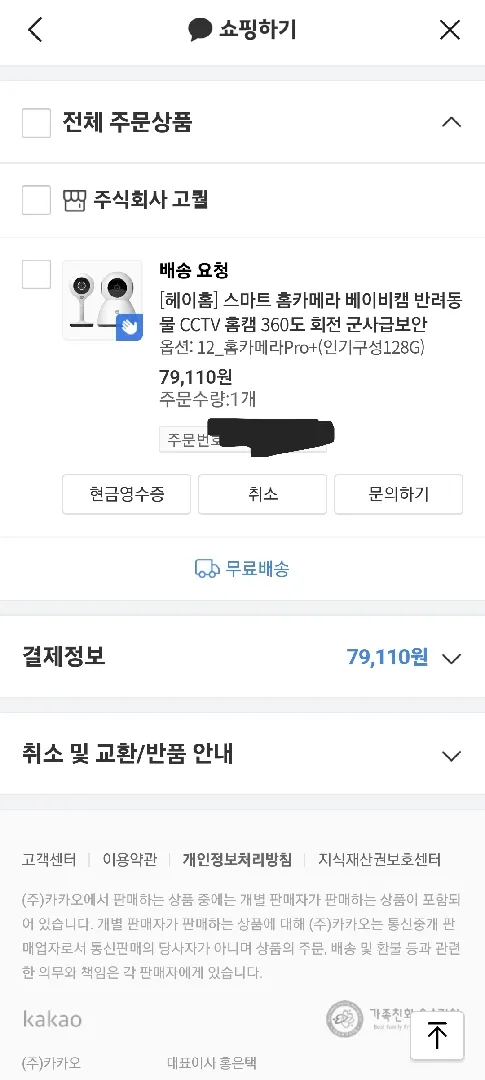The height and width of the screenshot is (1080, 485).
Task: Tap the 현금영수증 button
Action: [126, 494]
